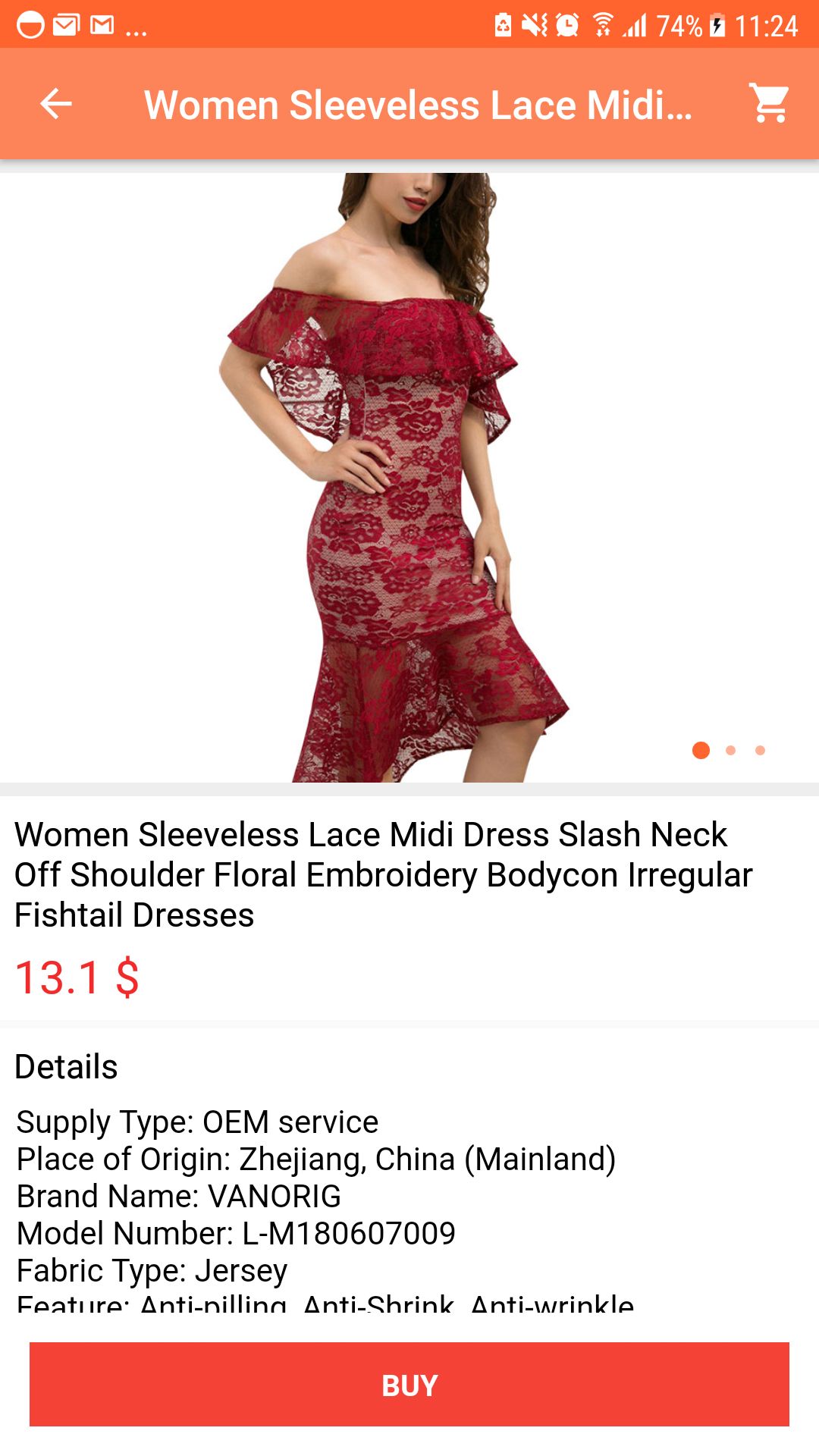This screenshot has height=1456, width=819.
Task: Go back using the arrow icon
Action: (56, 104)
